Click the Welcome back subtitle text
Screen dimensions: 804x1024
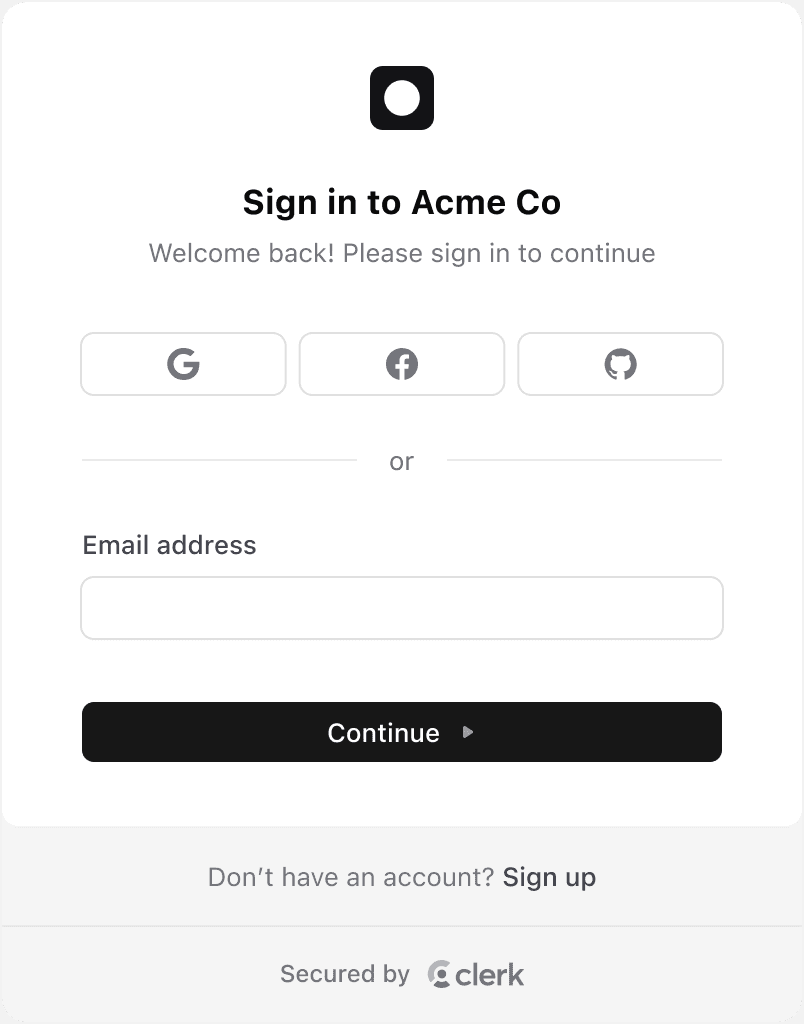point(402,253)
